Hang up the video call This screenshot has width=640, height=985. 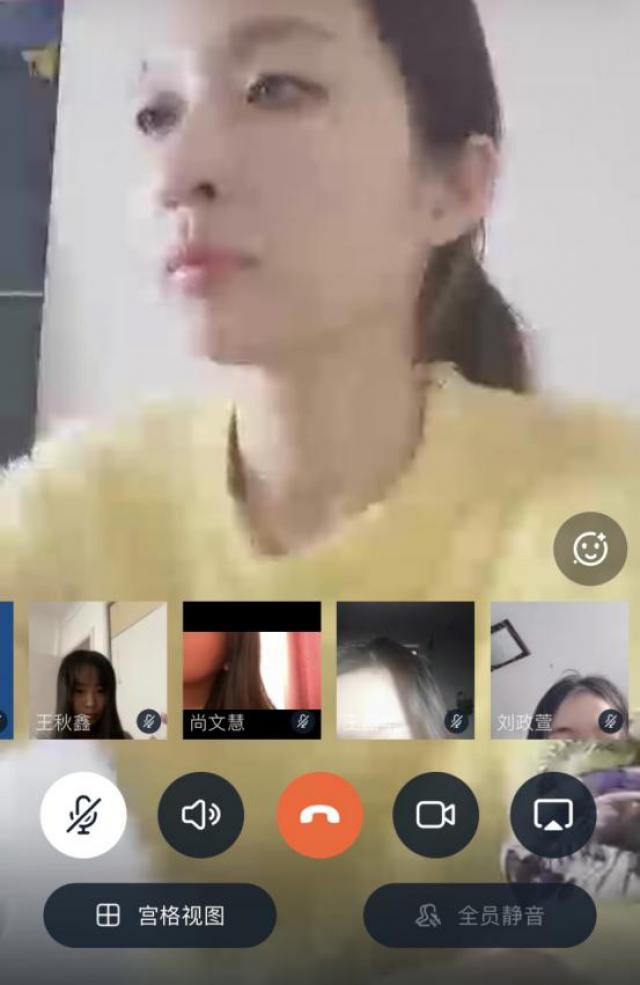(319, 814)
